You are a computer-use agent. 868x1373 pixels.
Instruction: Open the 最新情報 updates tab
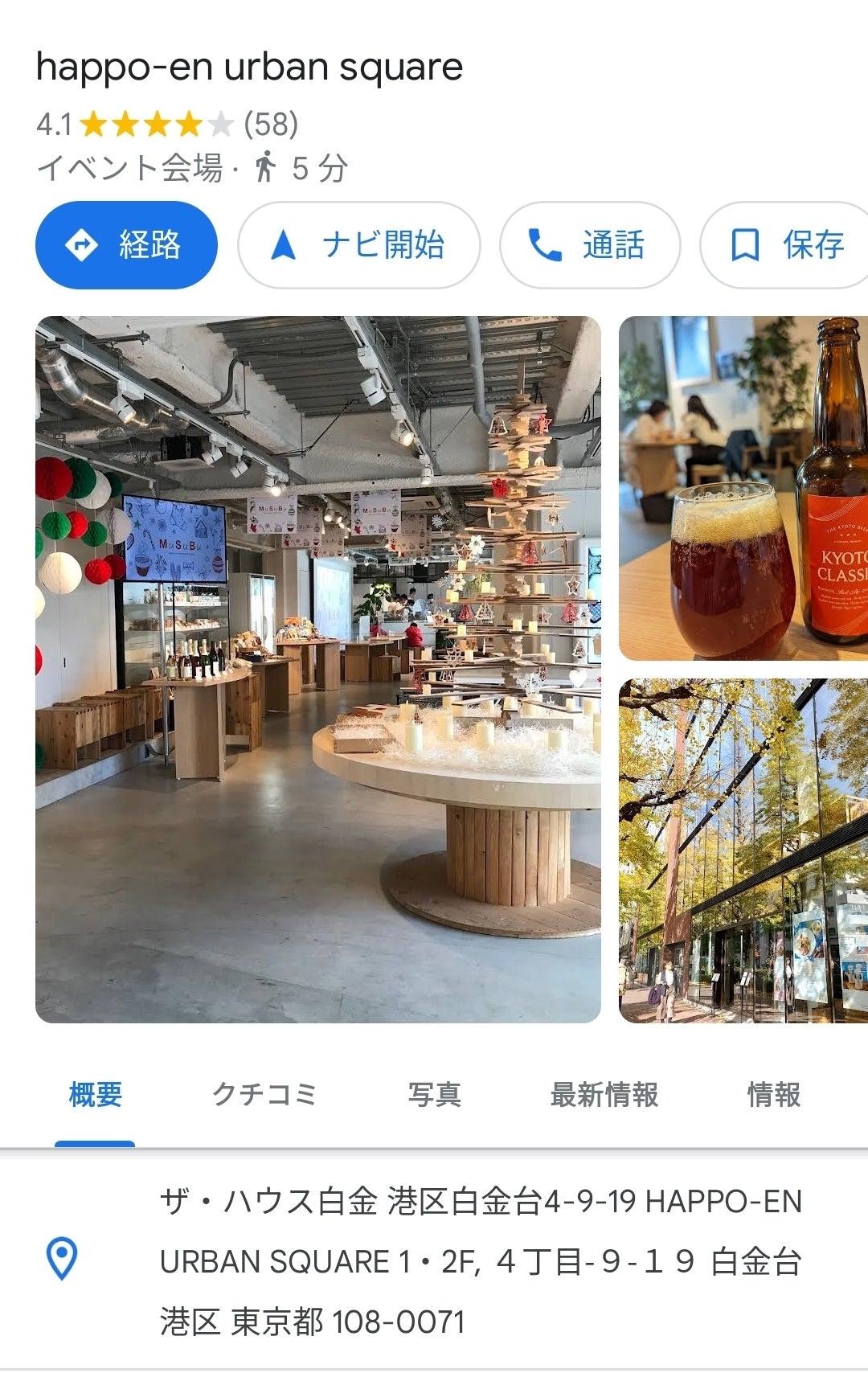tap(604, 1095)
